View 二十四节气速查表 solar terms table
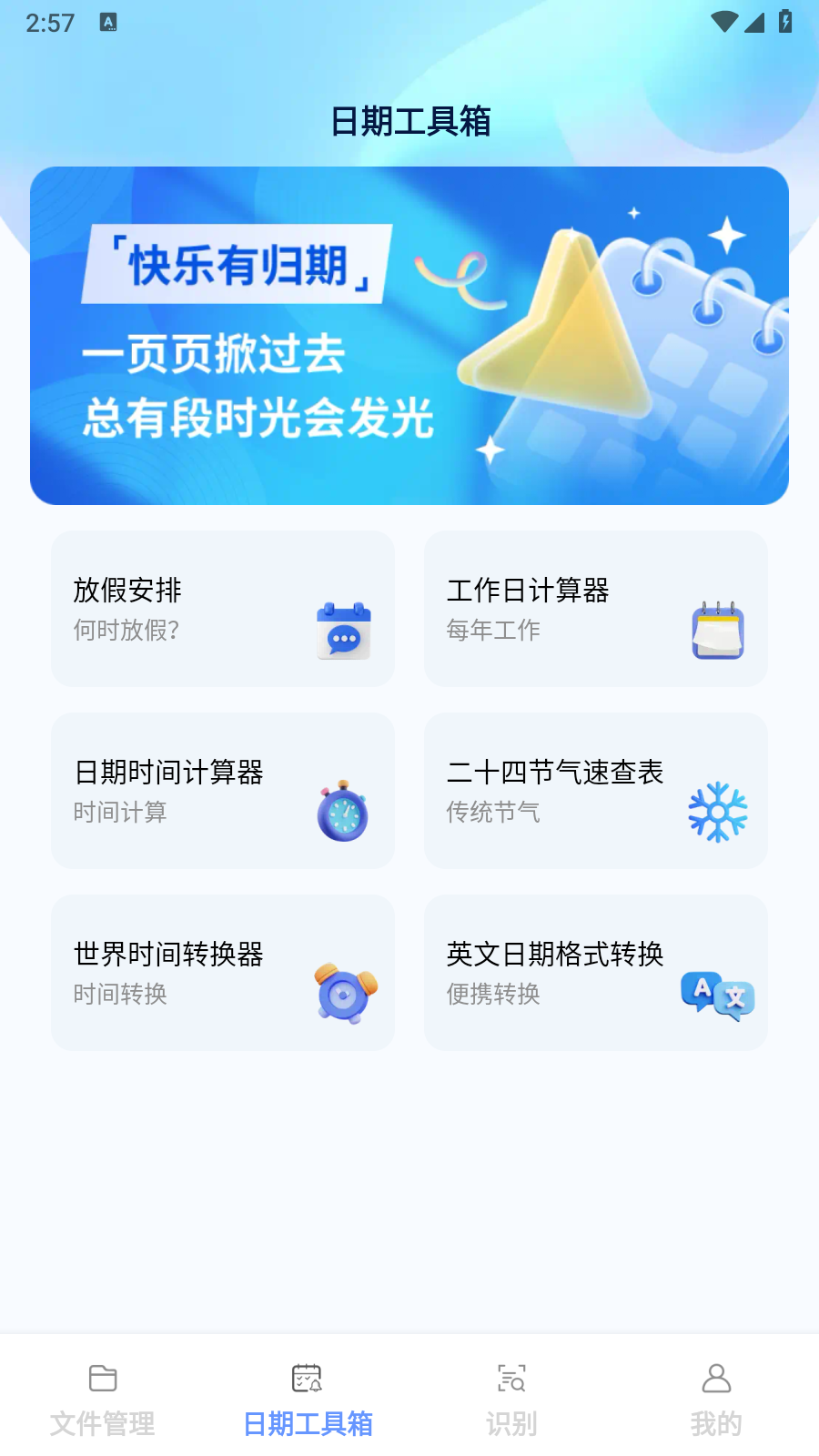 point(595,791)
